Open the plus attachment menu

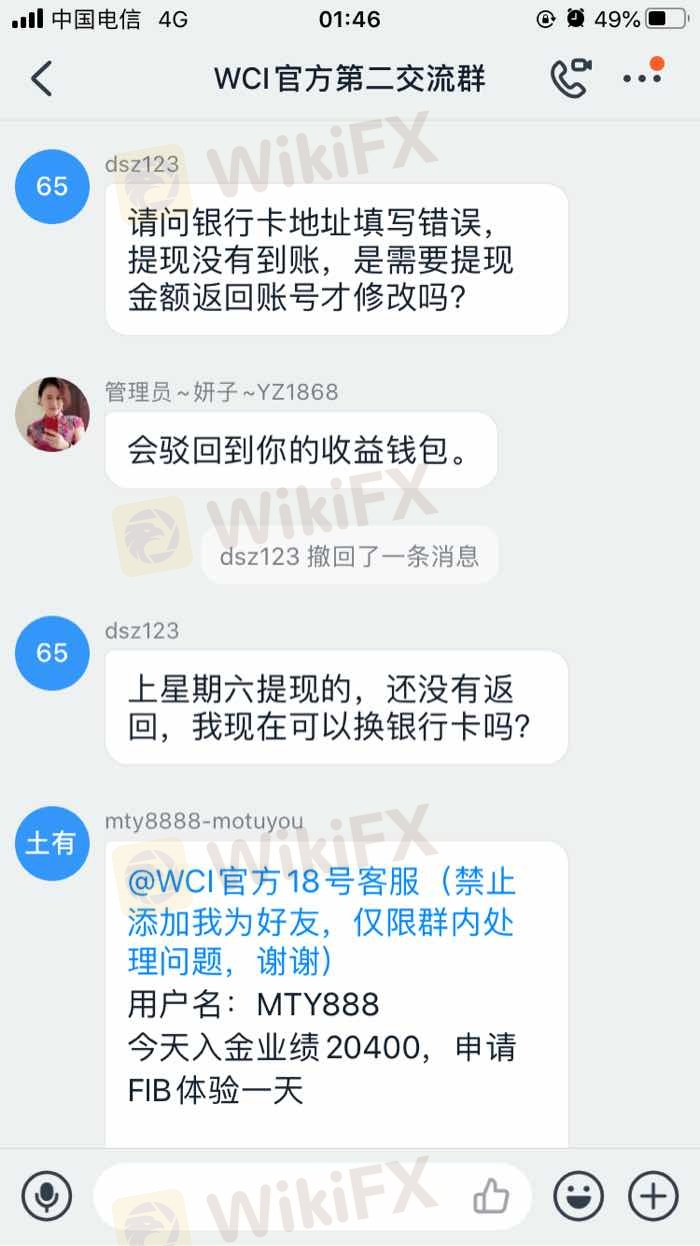(x=653, y=1196)
